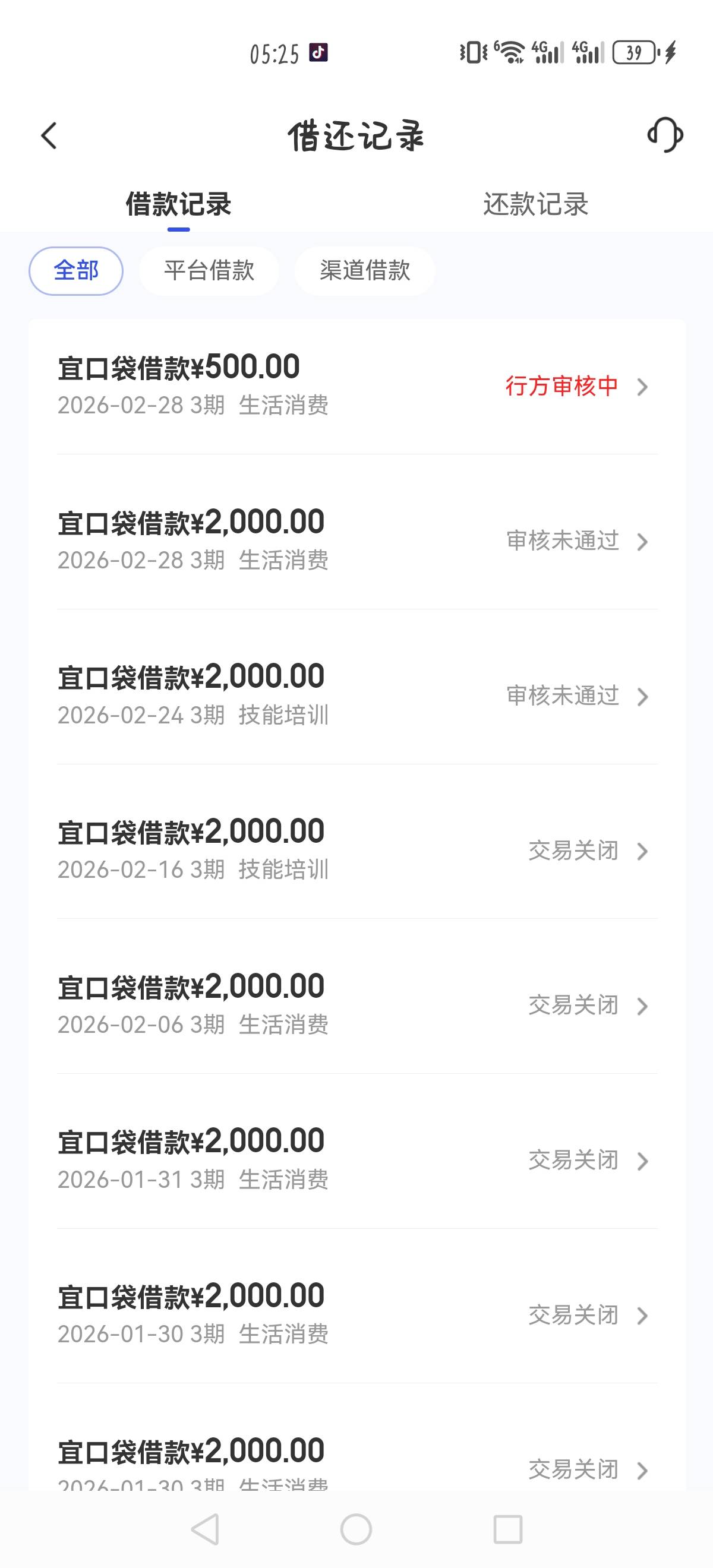Open recent apps from navigation bar
The width and height of the screenshot is (713, 1568).
pos(508,1529)
